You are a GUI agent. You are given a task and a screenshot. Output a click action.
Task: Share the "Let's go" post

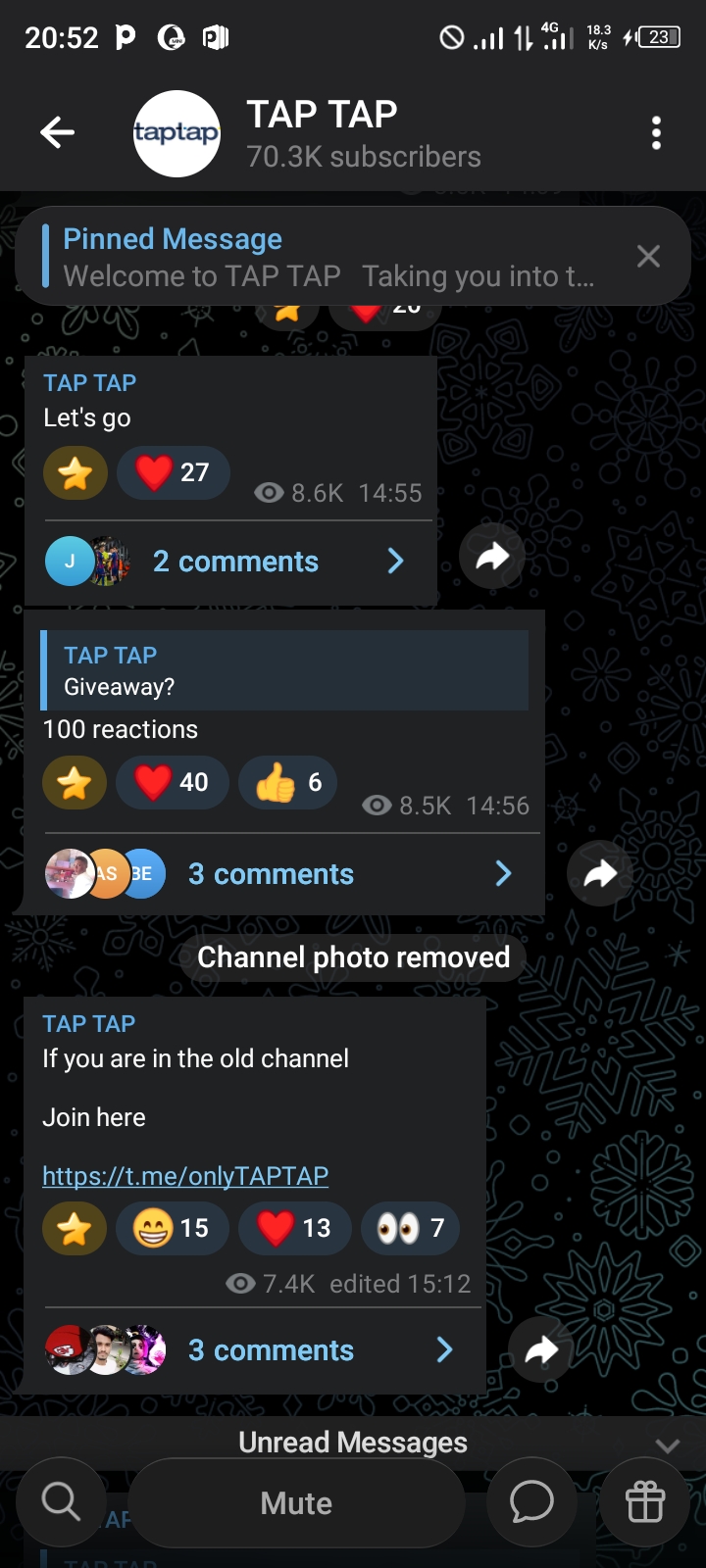pyautogui.click(x=492, y=557)
